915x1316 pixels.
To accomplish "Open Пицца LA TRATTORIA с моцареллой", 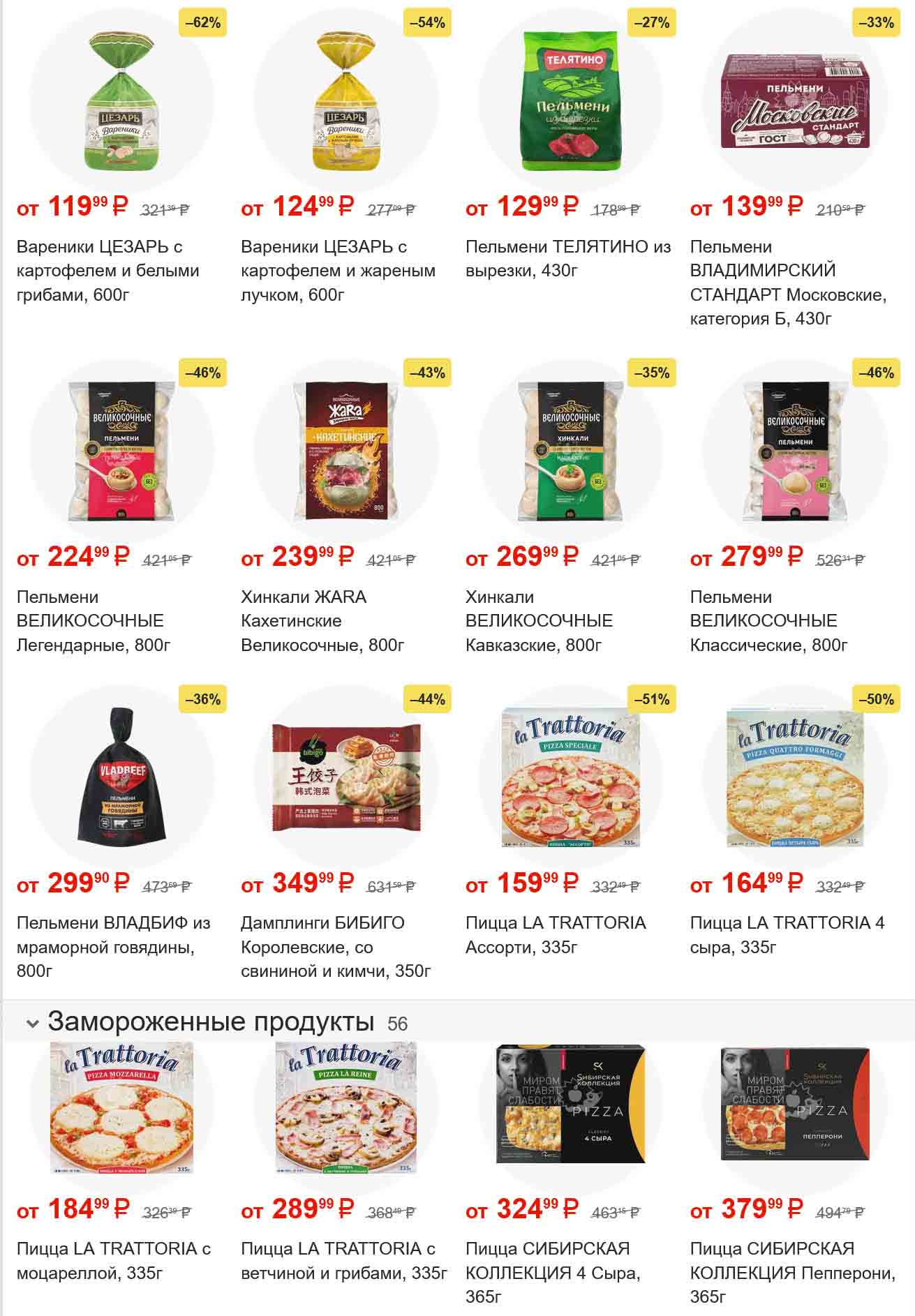I will [113, 1260].
